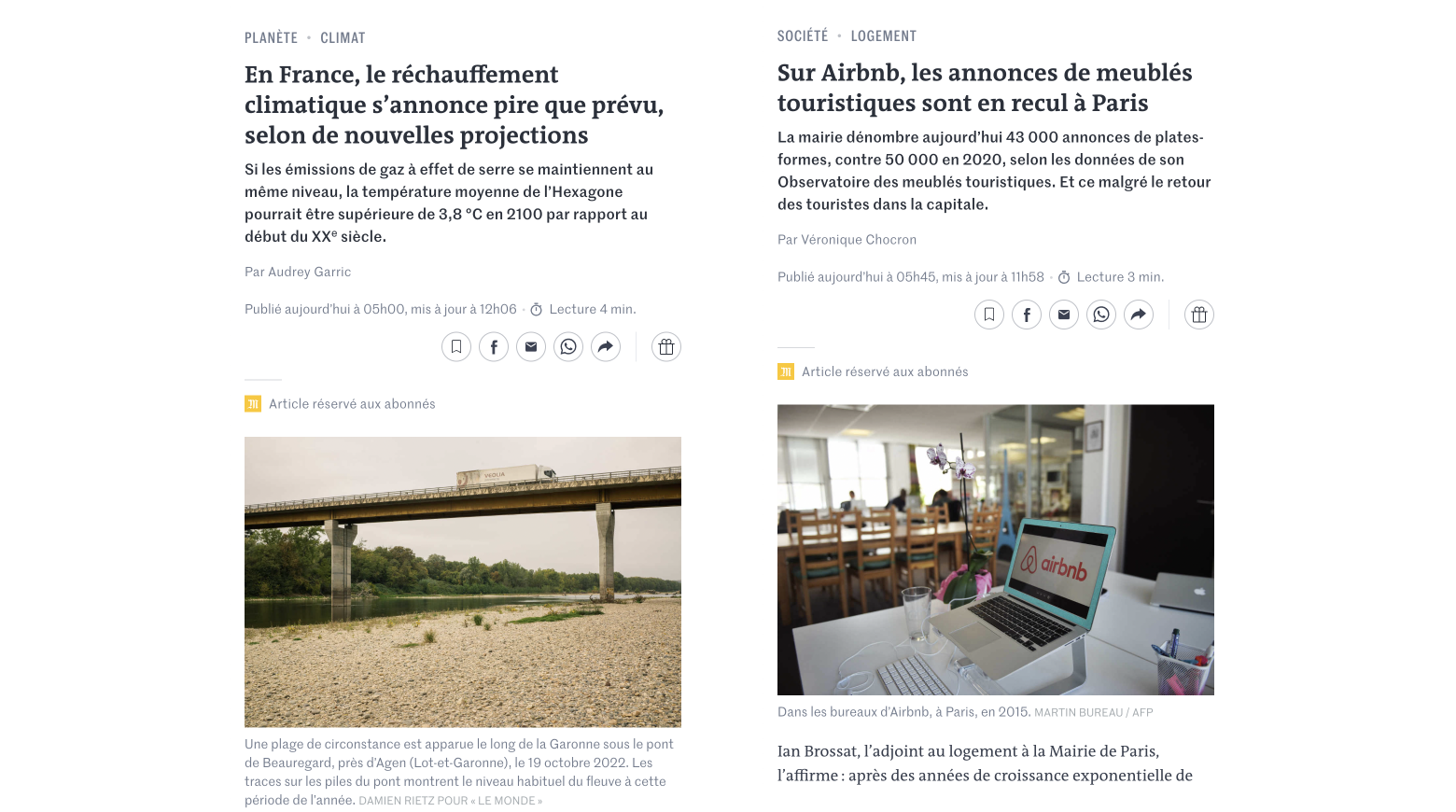Viewport: 1456px width, 812px height.
Task: Share the Airbnb article on Facebook
Action: tap(1027, 315)
